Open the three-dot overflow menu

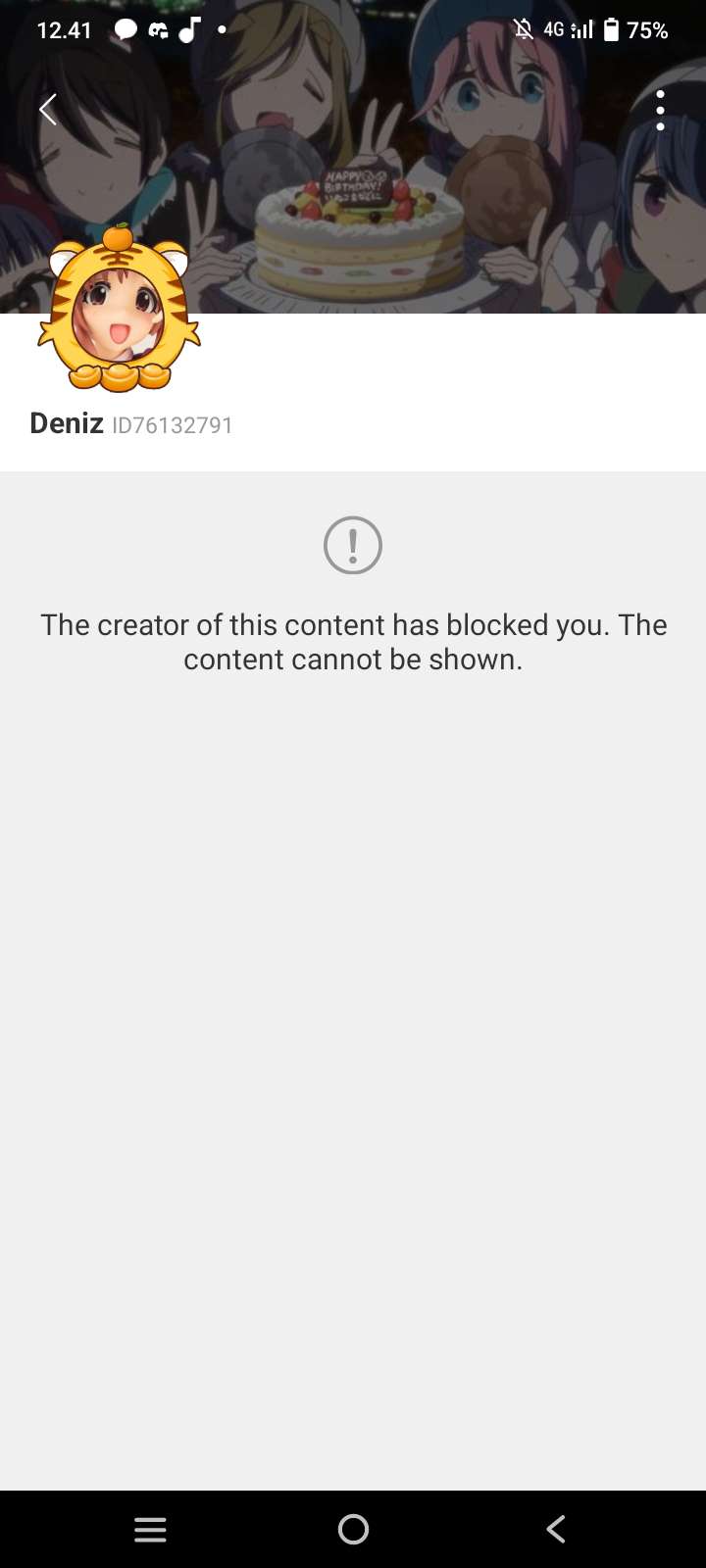pos(660,110)
